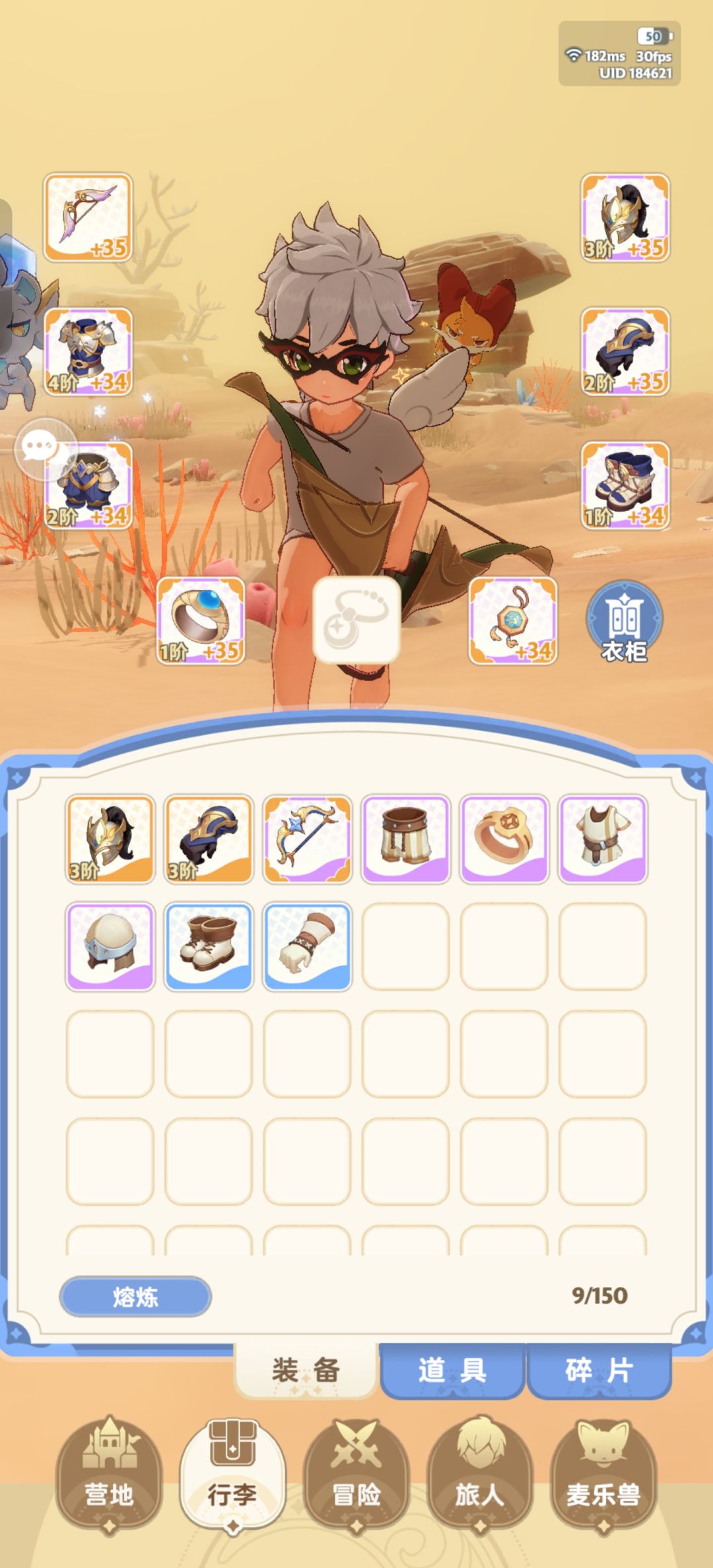Select the equipped 1阶 boots slot
The height and width of the screenshot is (1568, 713).
pyautogui.click(x=625, y=485)
